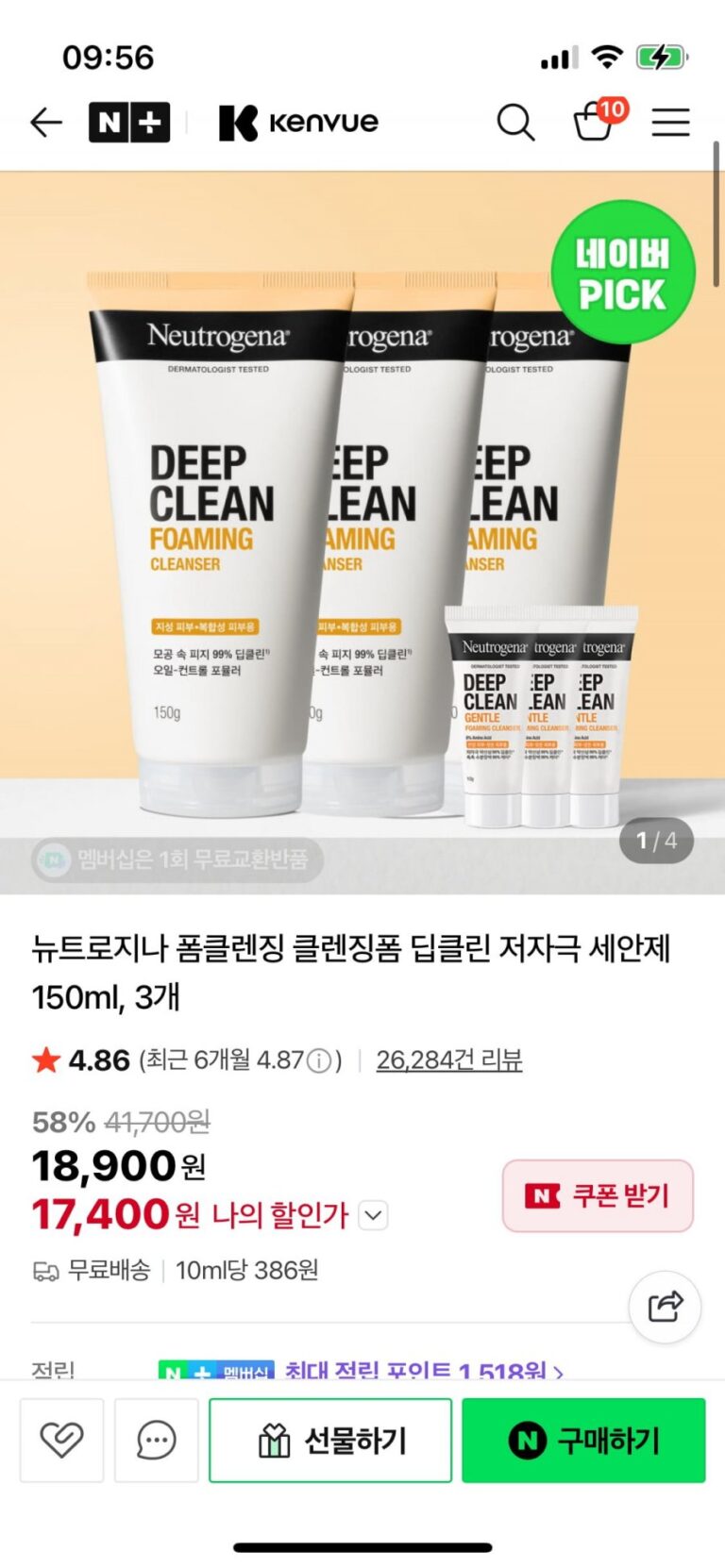Open the chat inquiry icon
This screenshot has height=1568, width=725.
(157, 1440)
